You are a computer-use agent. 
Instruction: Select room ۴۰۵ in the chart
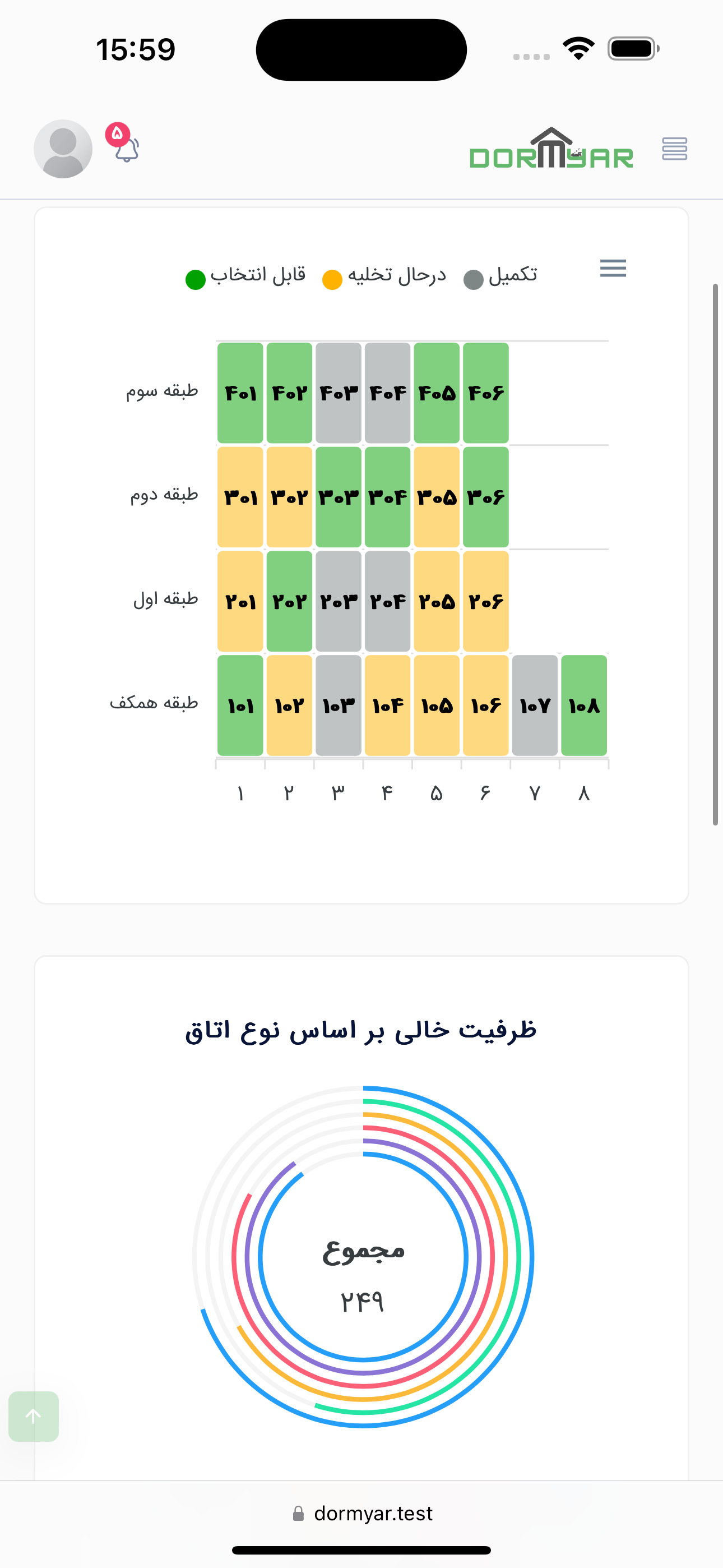(437, 393)
